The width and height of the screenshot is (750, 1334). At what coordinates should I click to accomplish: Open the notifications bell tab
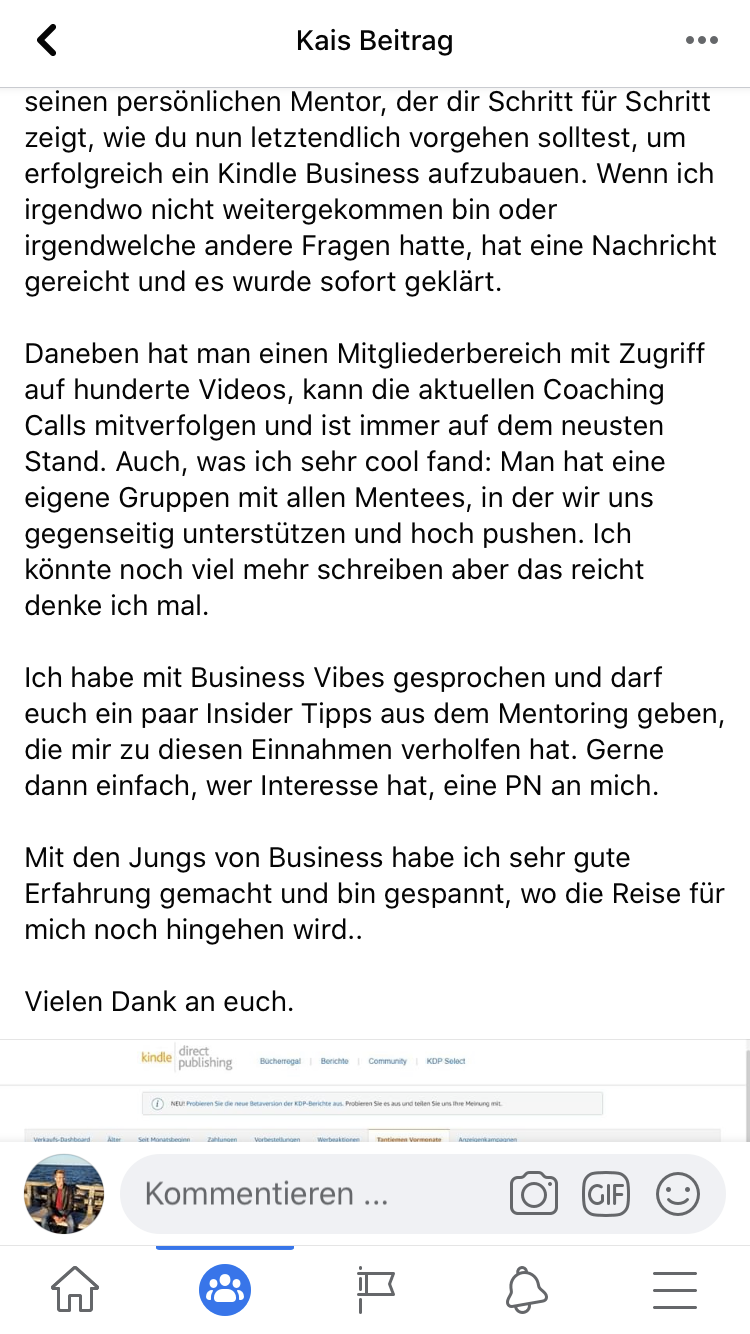pos(526,1289)
